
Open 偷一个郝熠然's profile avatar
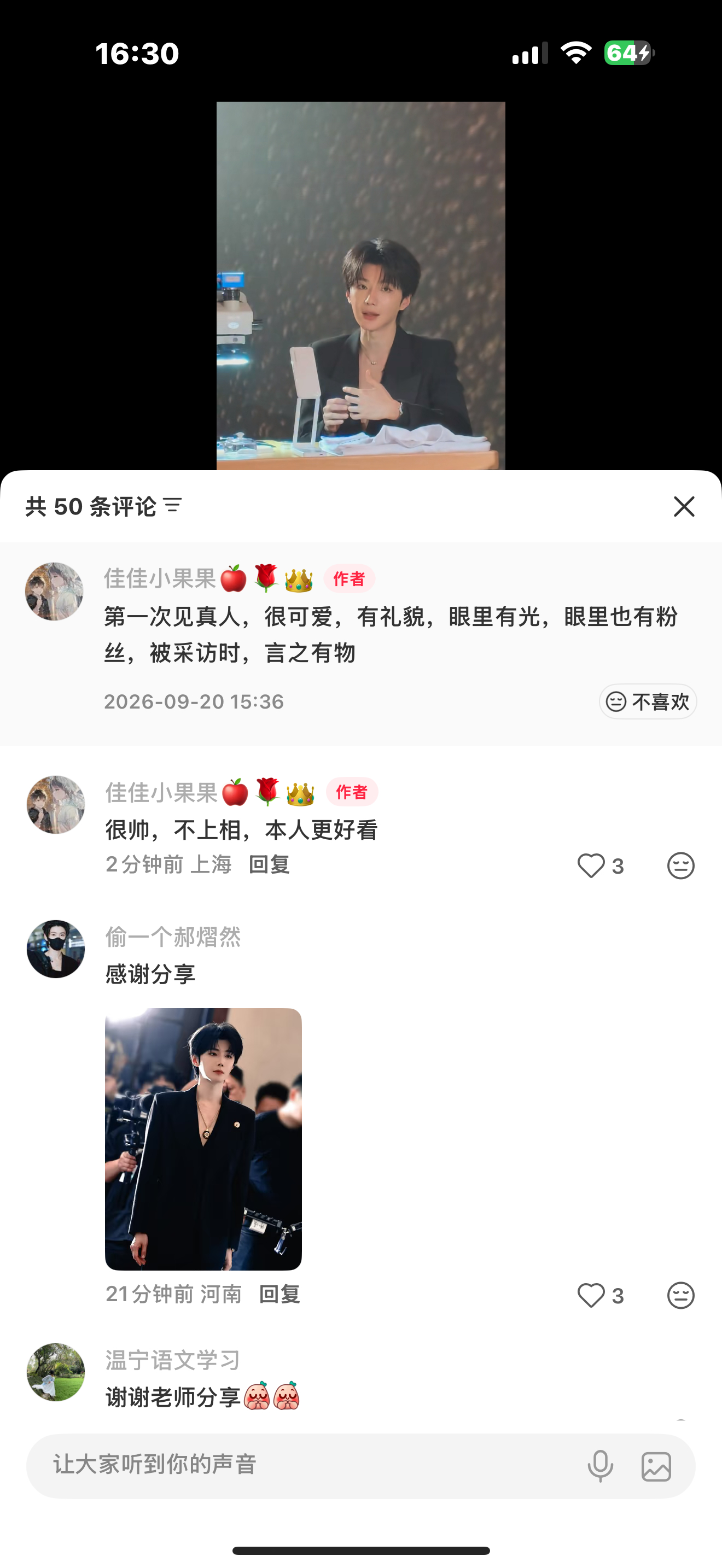[55, 949]
